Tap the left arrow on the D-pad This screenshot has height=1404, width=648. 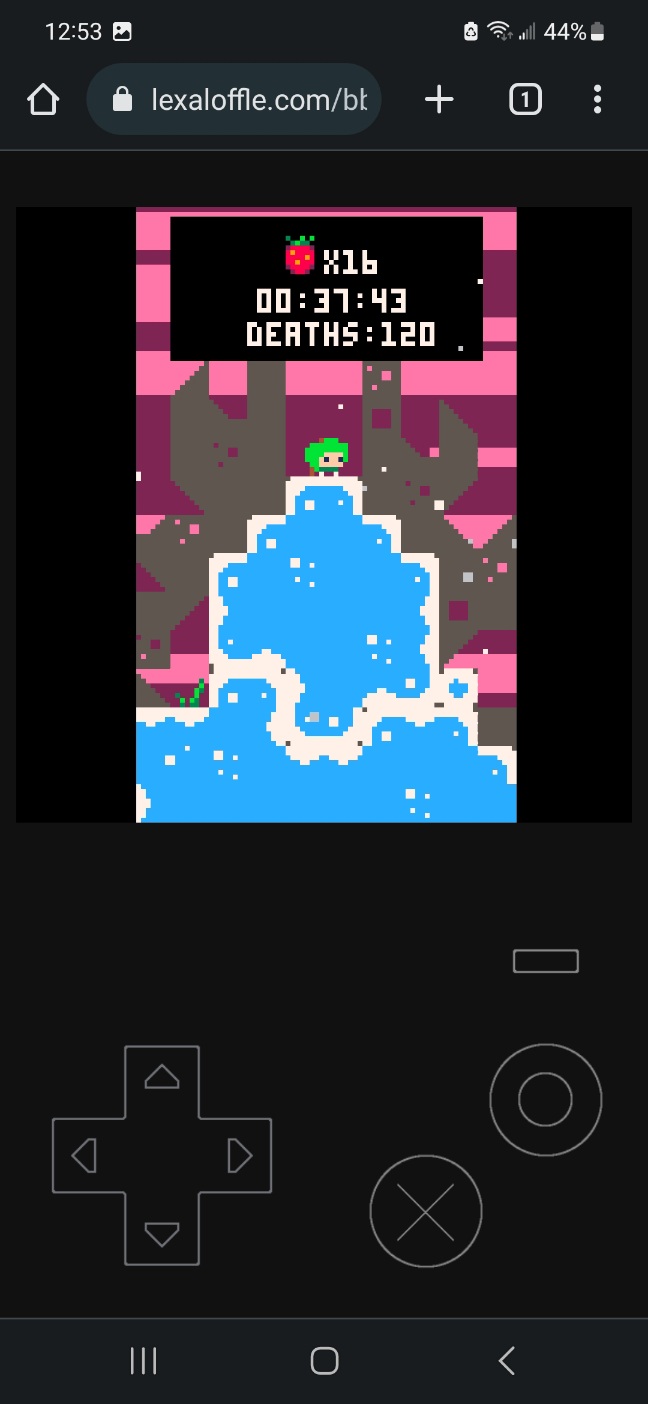(85, 1156)
